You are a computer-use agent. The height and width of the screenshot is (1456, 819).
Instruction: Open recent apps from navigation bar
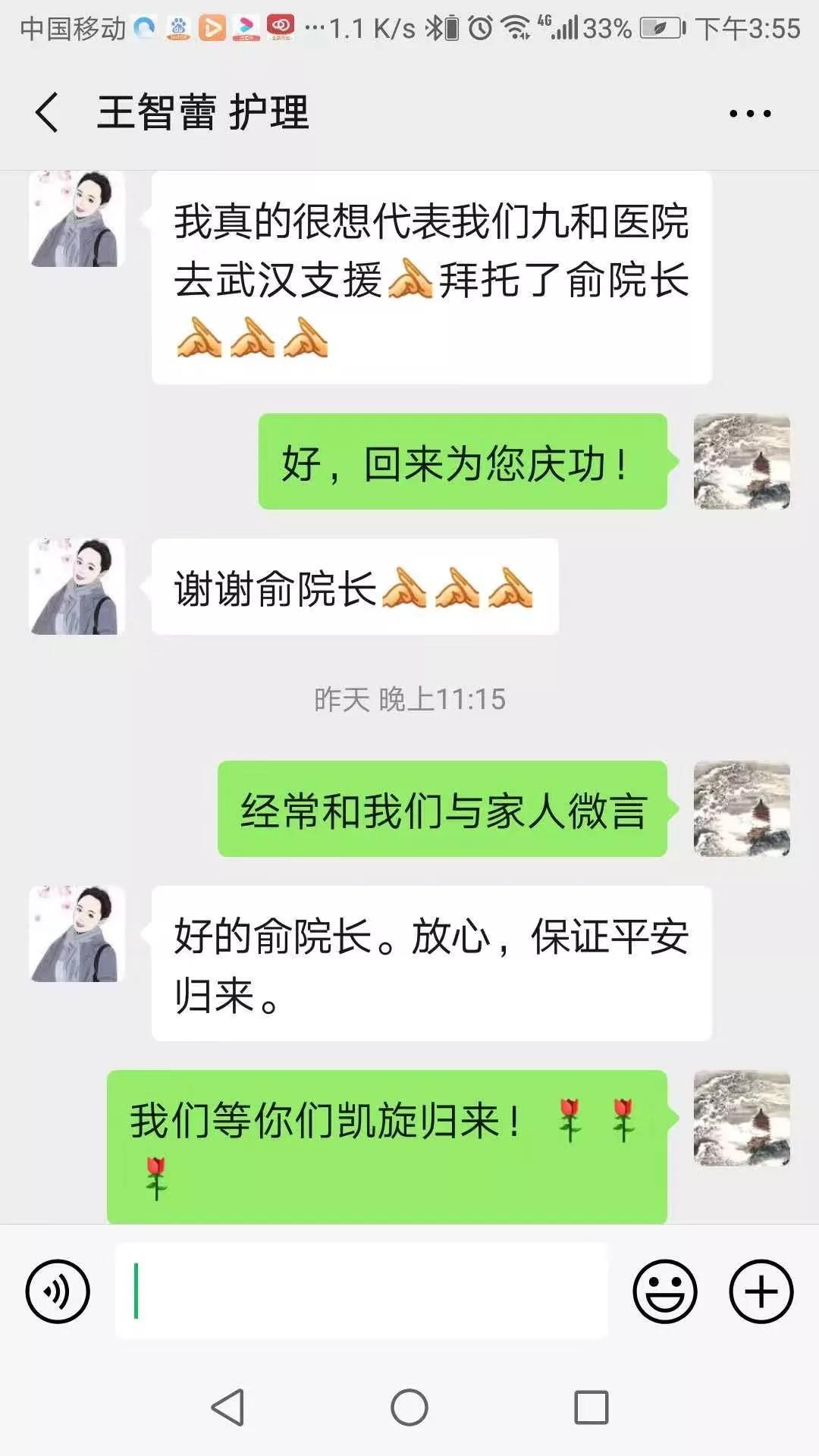point(591,1407)
